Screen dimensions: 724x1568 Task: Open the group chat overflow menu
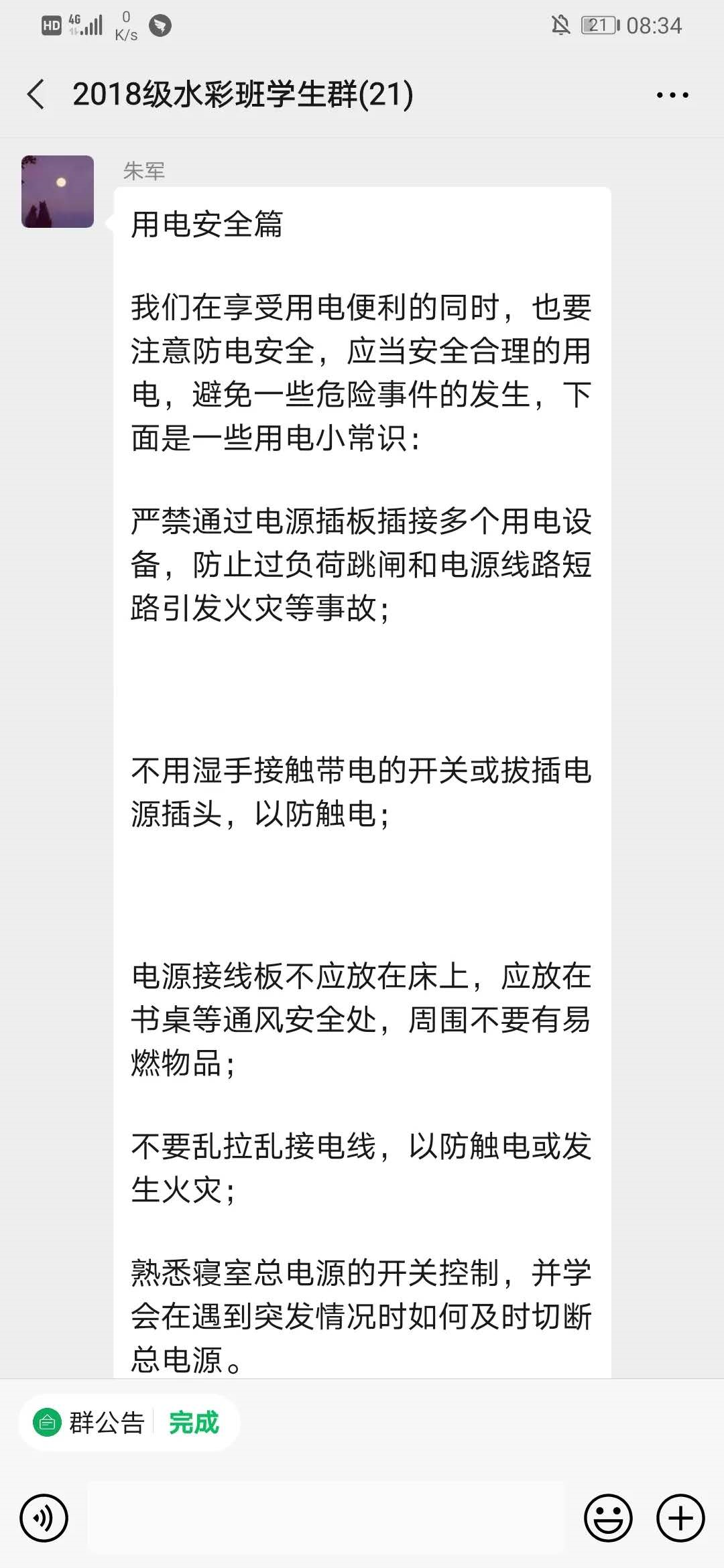(x=672, y=95)
